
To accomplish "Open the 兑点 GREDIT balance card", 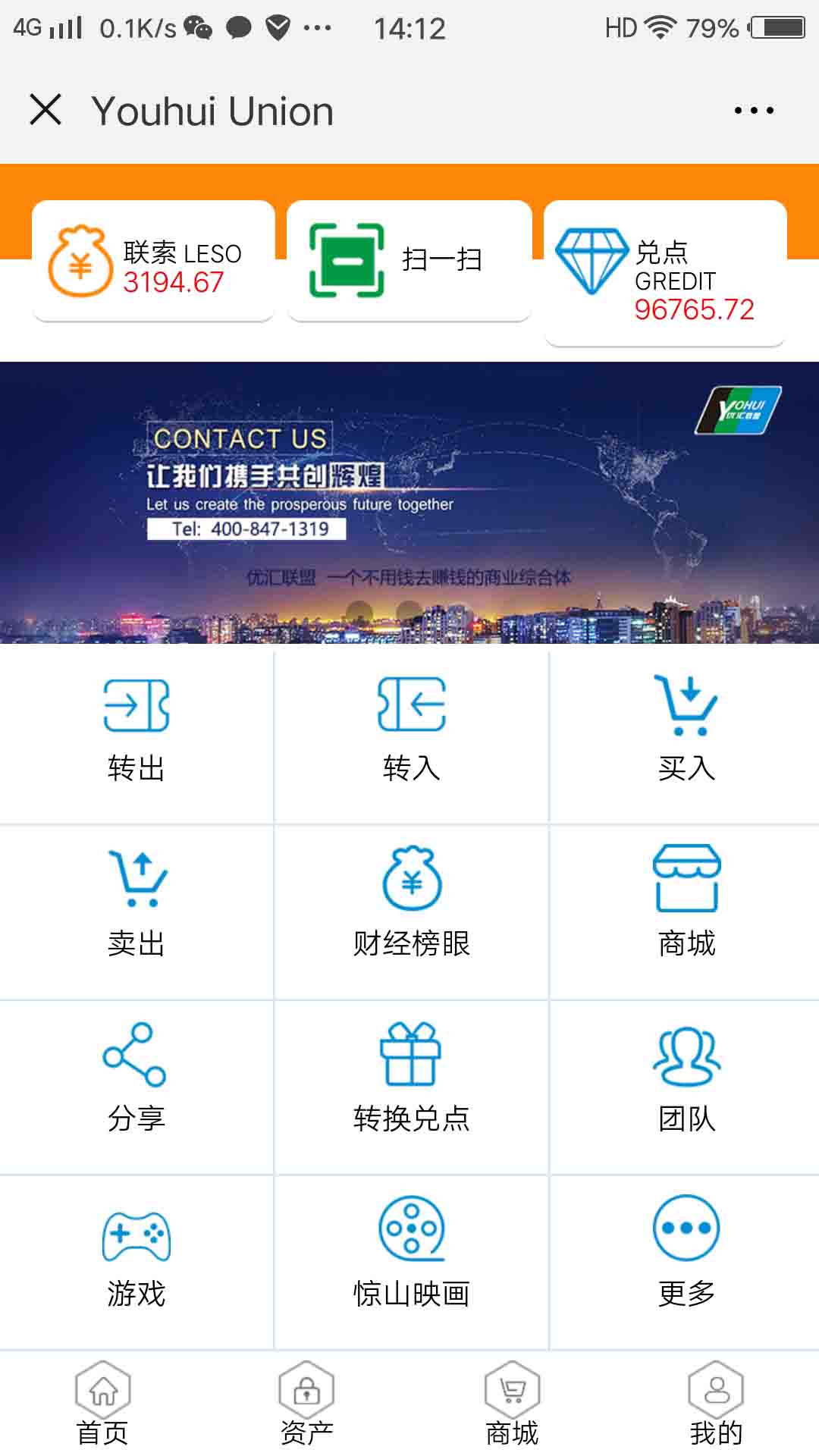I will click(x=664, y=274).
